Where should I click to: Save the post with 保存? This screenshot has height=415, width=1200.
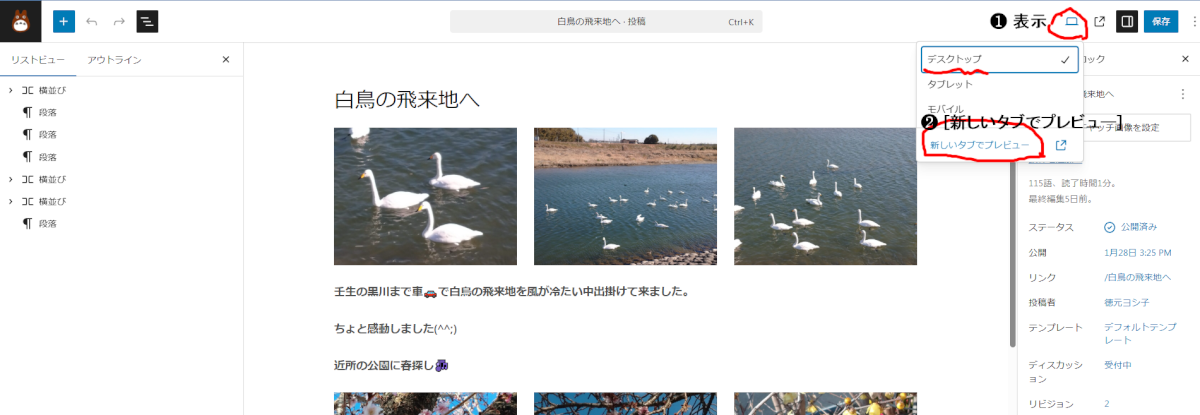[x=1160, y=21]
